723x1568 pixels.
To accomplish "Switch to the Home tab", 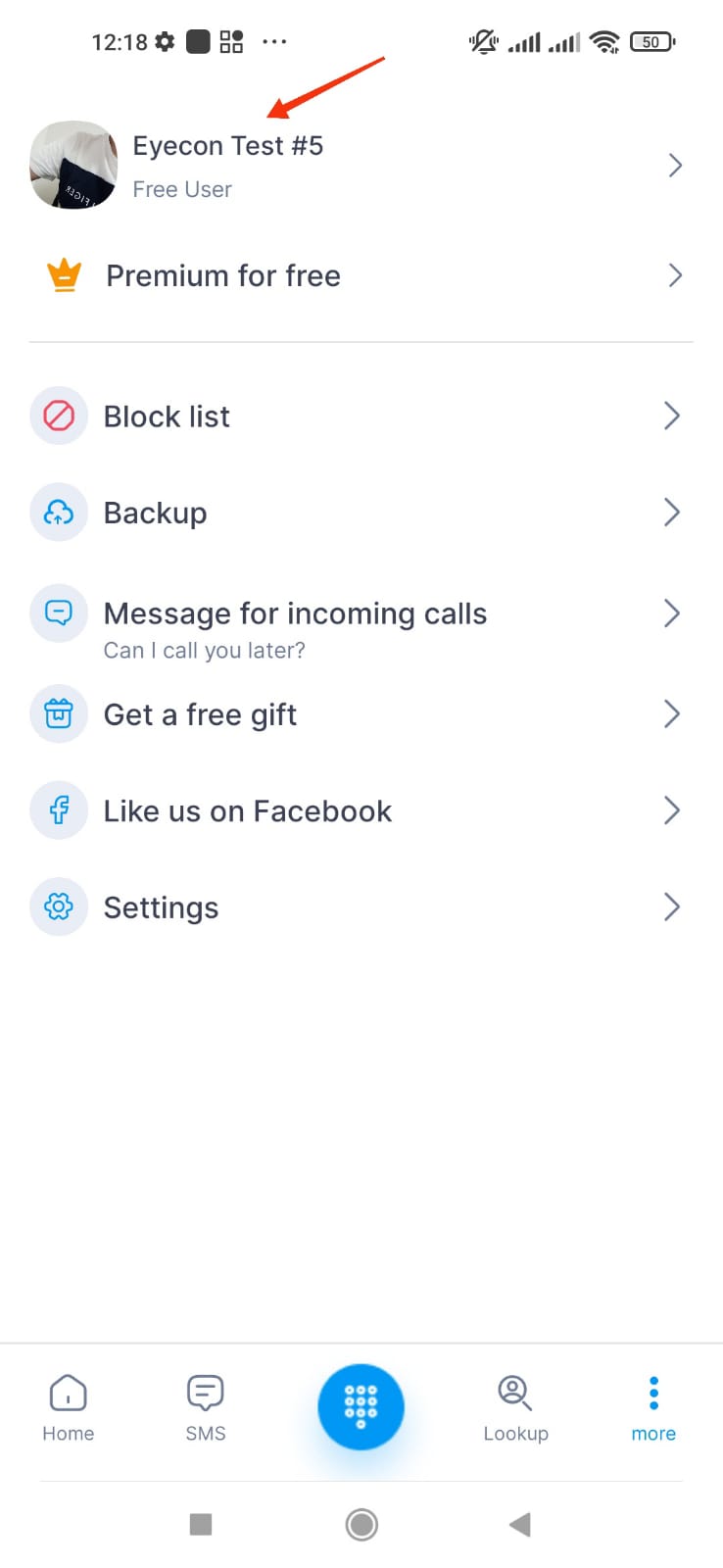I will (x=68, y=1407).
